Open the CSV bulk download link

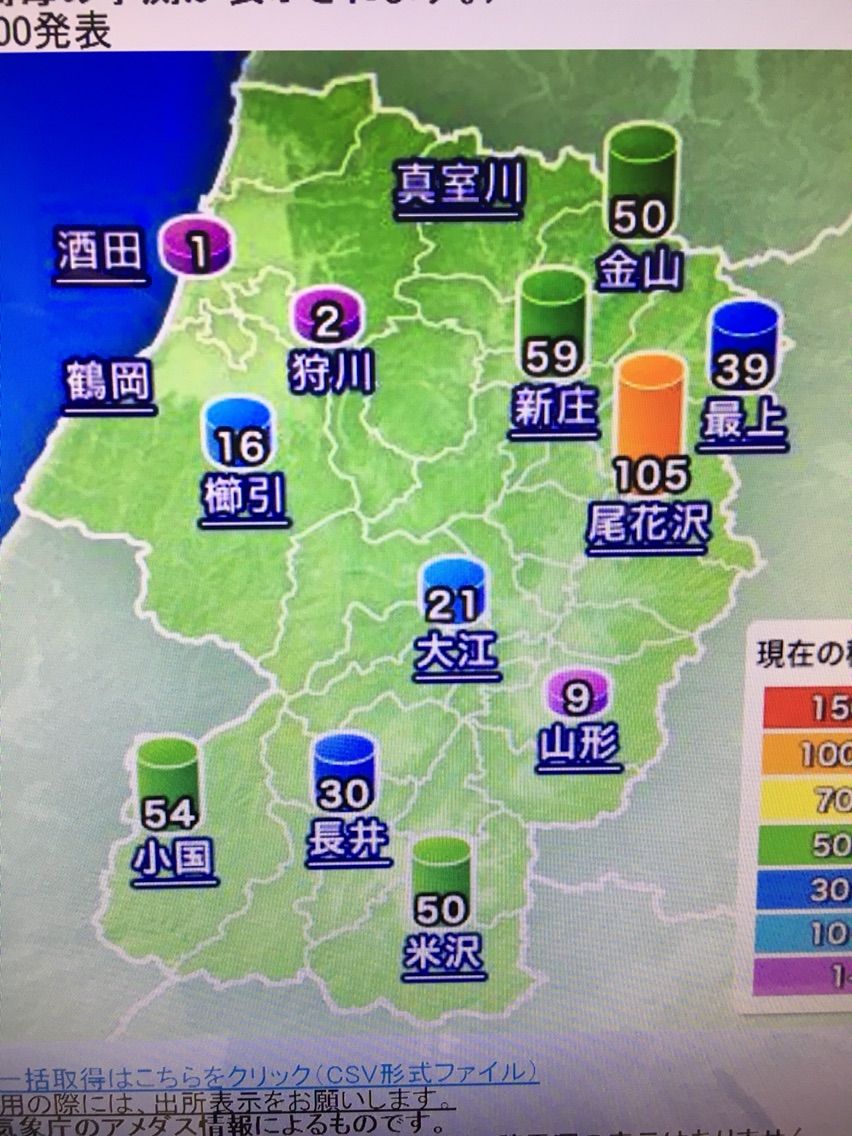click(270, 1076)
